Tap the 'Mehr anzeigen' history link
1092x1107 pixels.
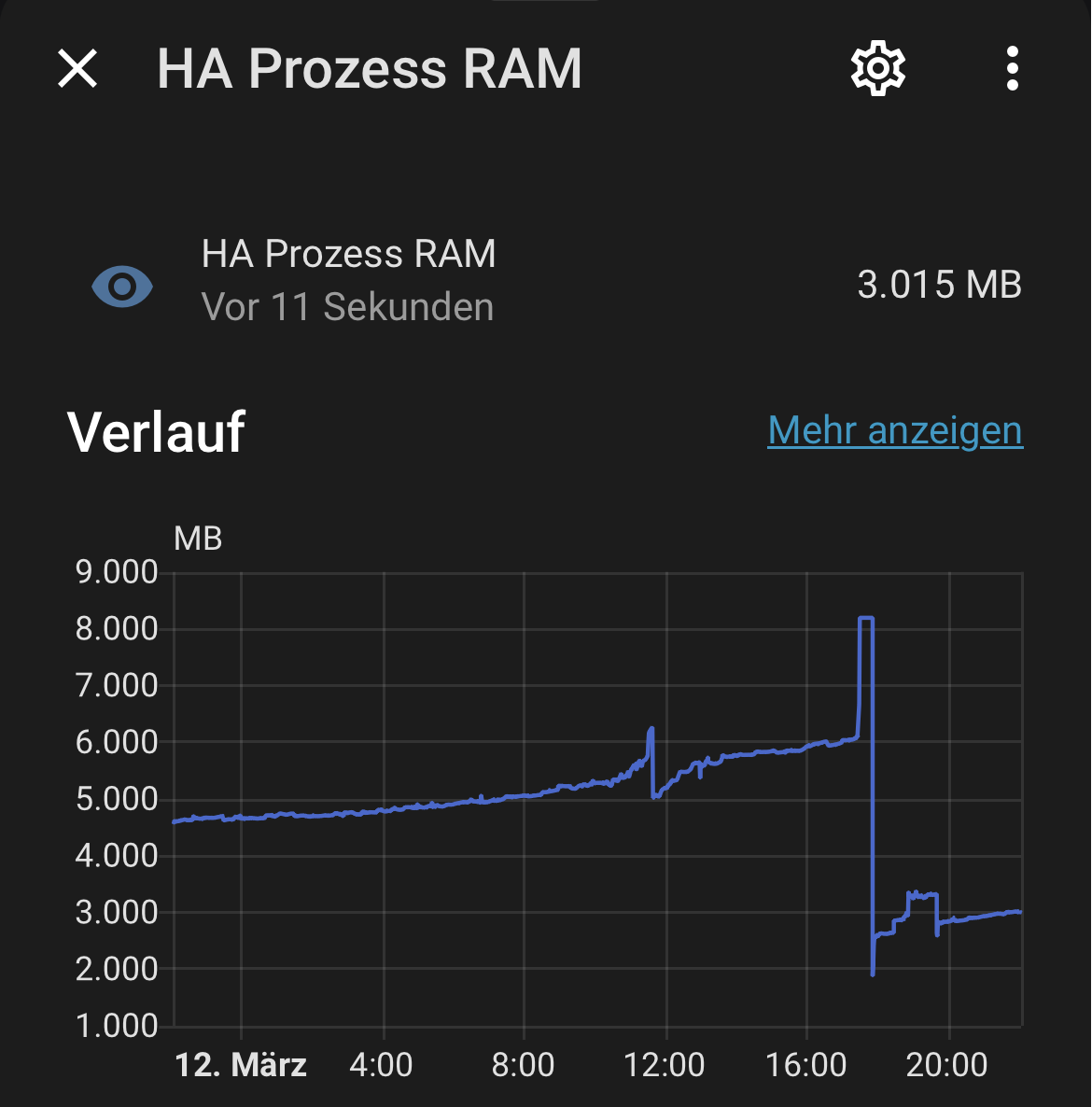click(895, 431)
